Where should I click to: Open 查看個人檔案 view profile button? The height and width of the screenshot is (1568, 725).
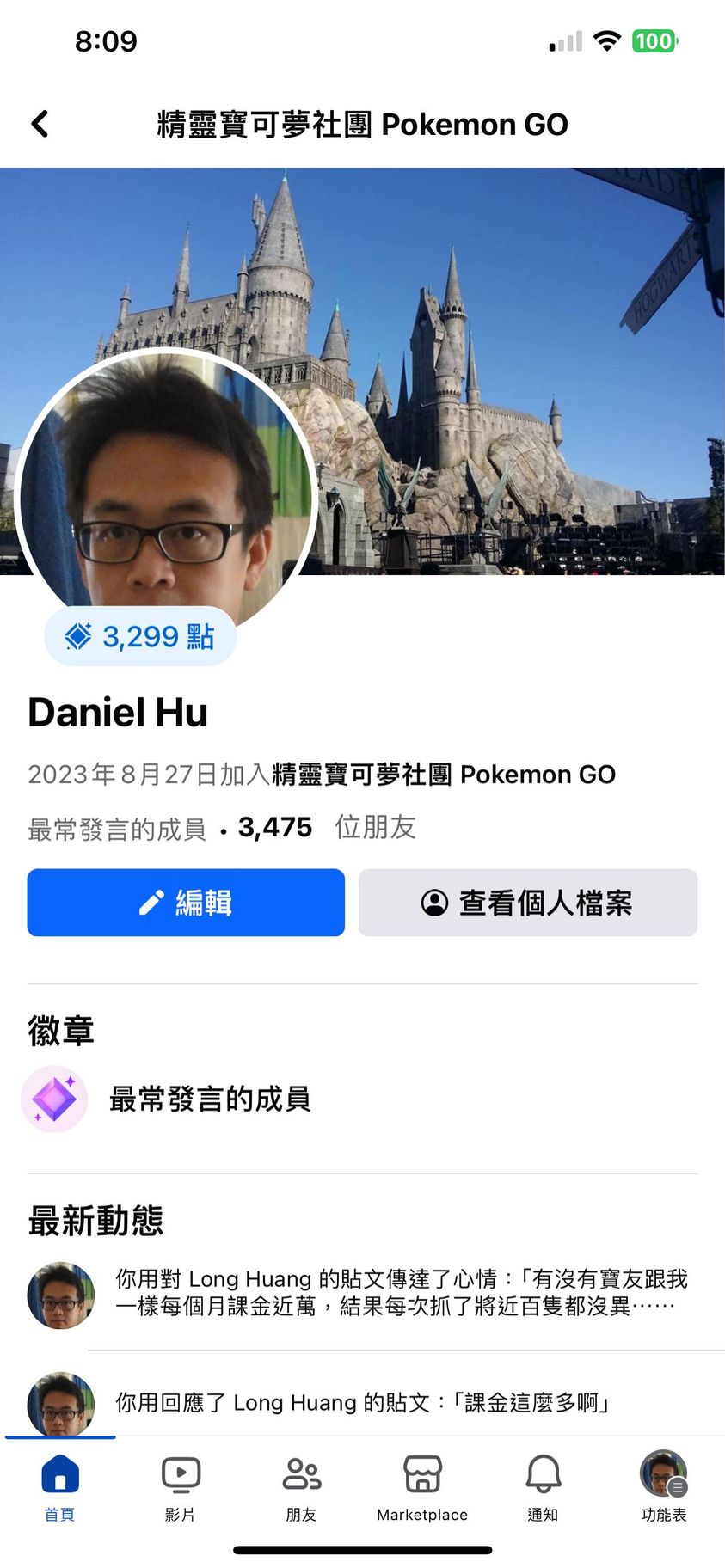(527, 903)
